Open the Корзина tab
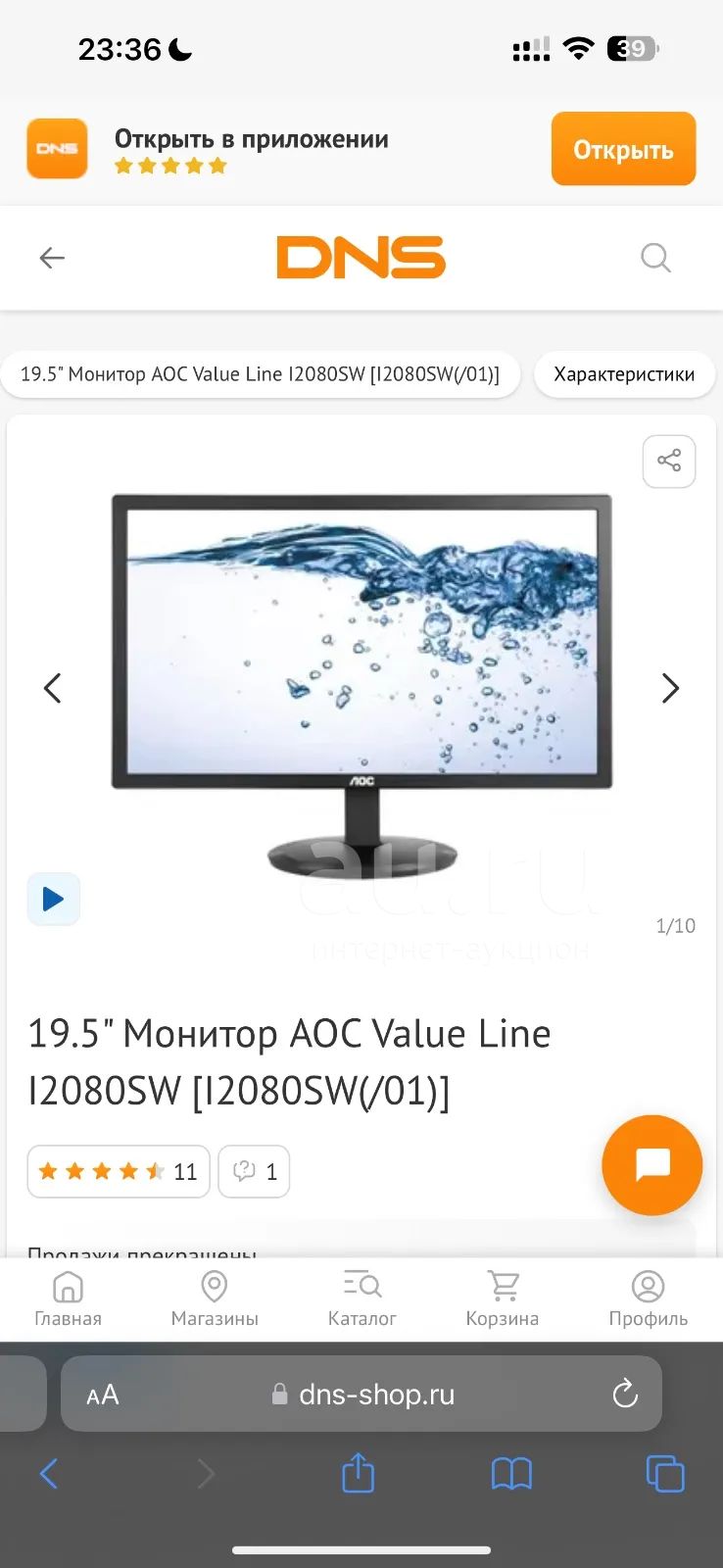Viewport: 723px width, 1568px height. 503,1299
